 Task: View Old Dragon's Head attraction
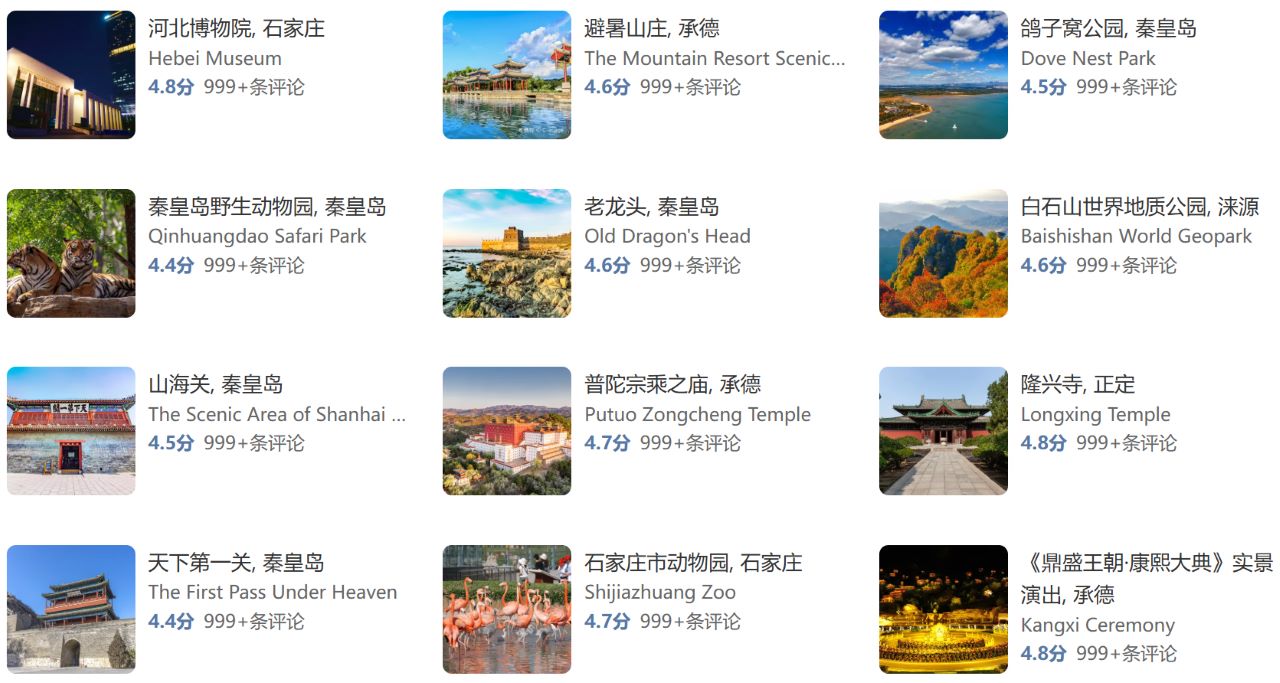651,208
